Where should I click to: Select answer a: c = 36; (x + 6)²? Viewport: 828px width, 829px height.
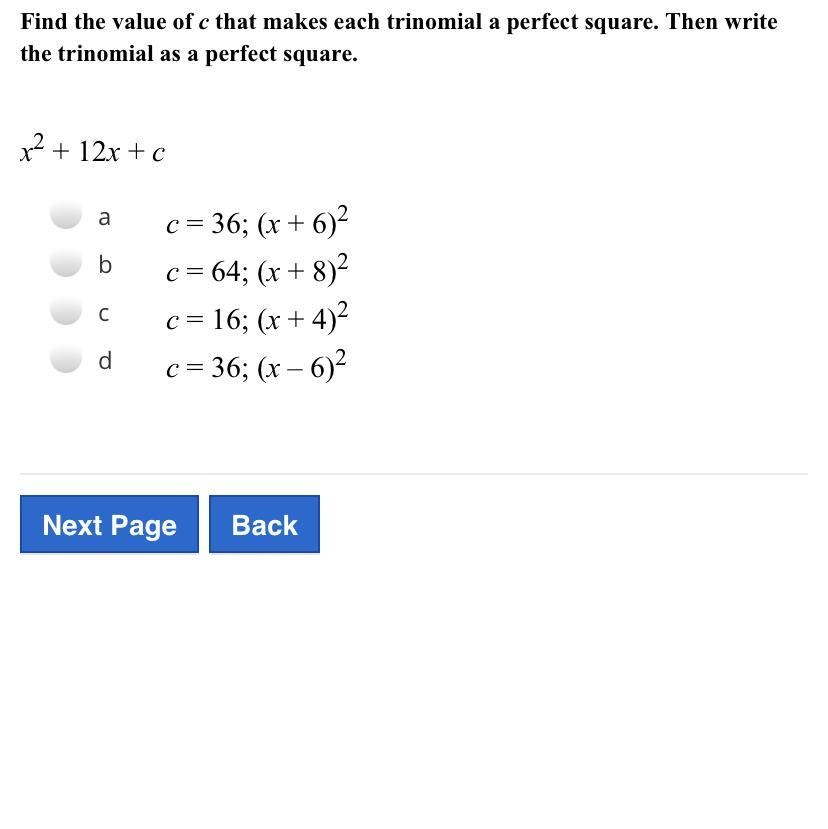coord(66,215)
